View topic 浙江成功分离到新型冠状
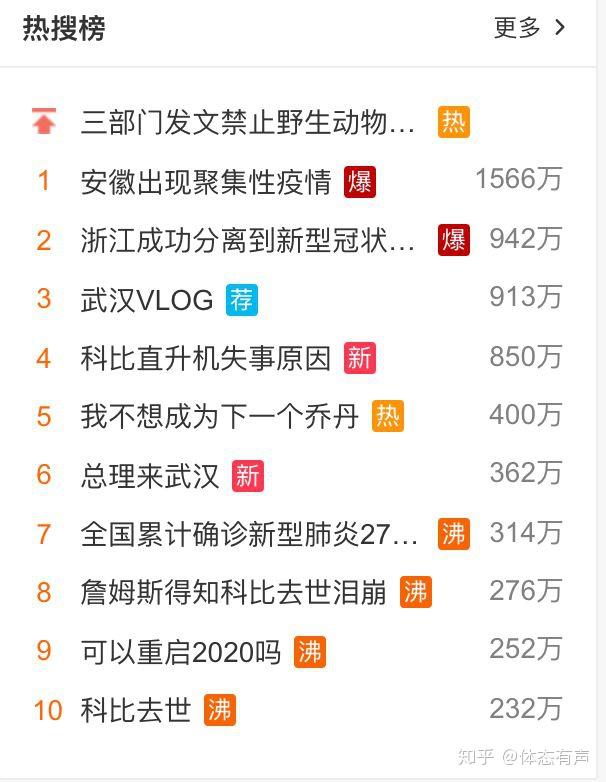The width and height of the screenshot is (606, 782). tap(247, 241)
